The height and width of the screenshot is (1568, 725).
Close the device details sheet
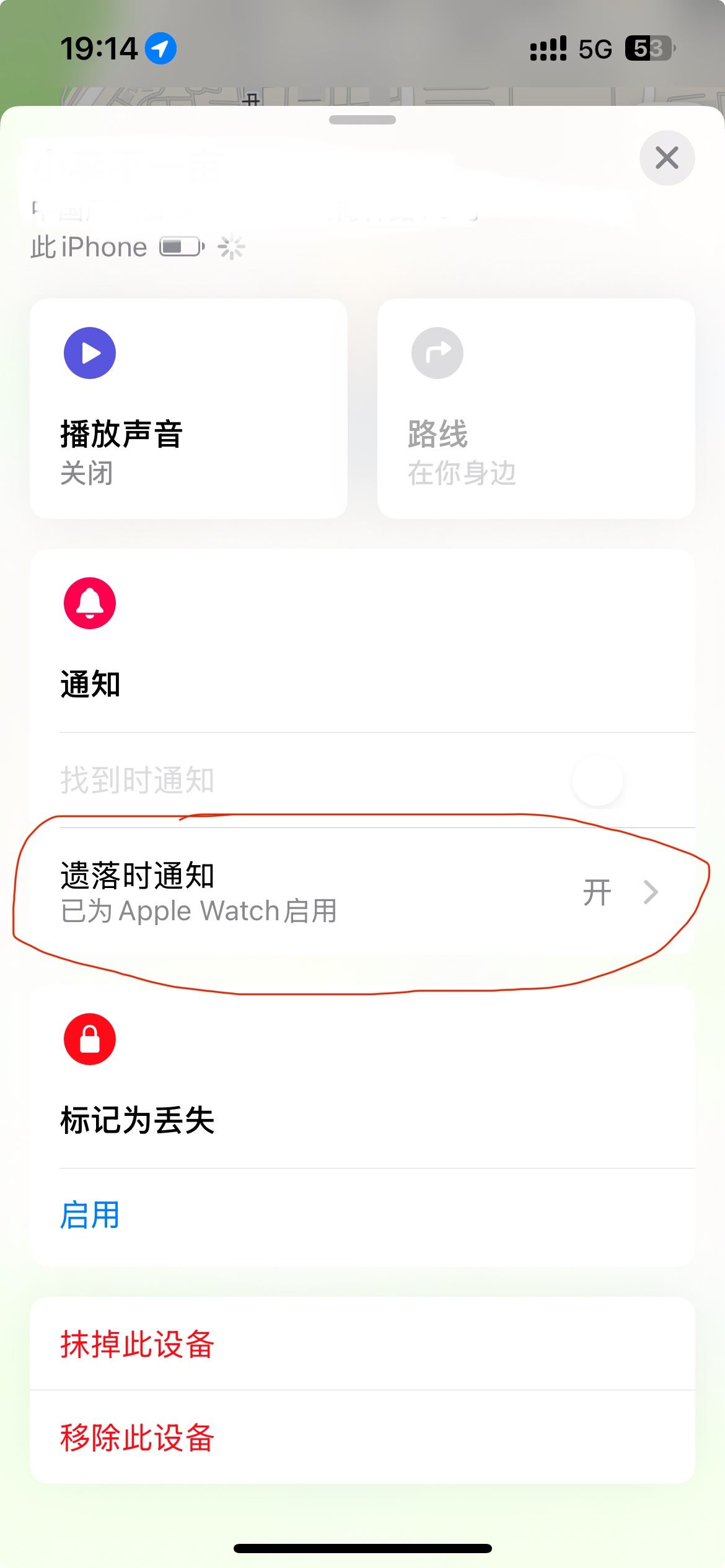667,158
